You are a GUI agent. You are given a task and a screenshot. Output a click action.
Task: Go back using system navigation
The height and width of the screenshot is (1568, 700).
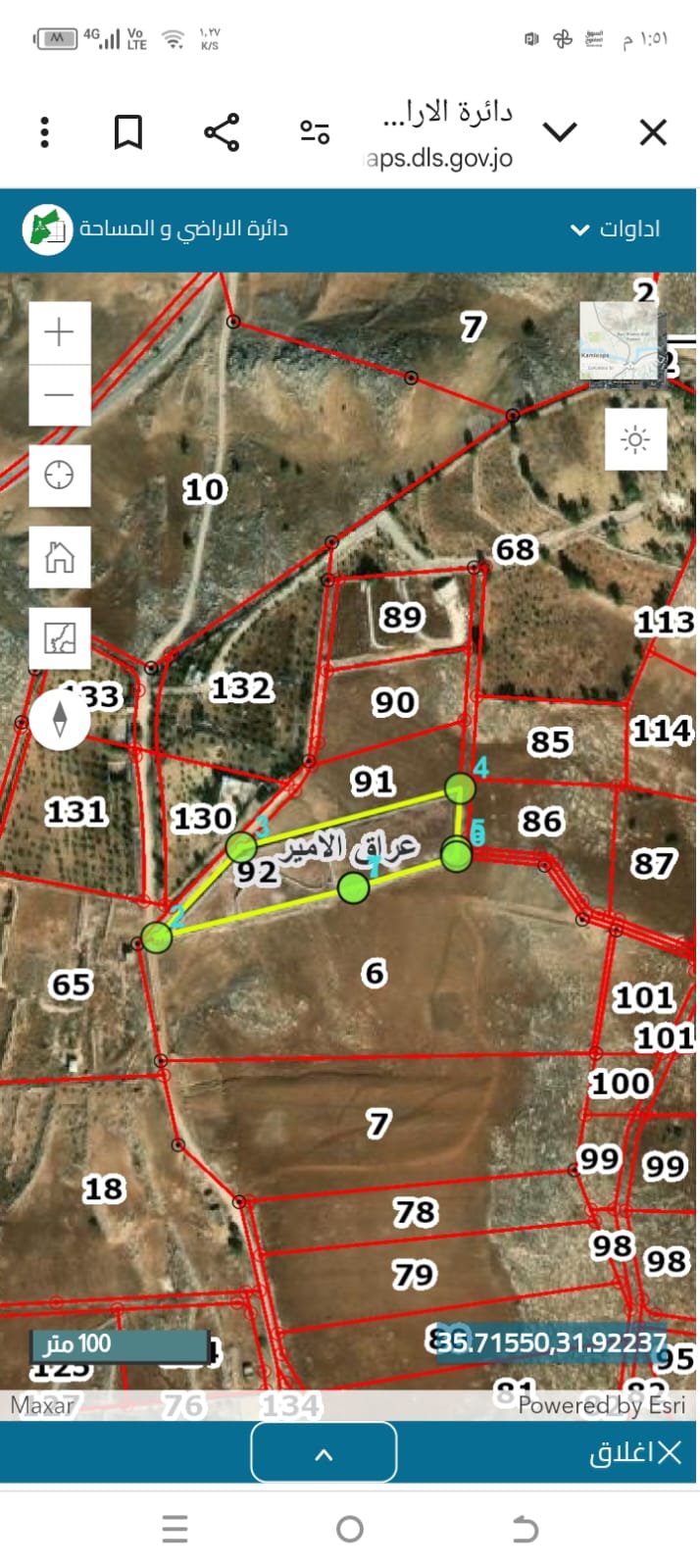525,1529
